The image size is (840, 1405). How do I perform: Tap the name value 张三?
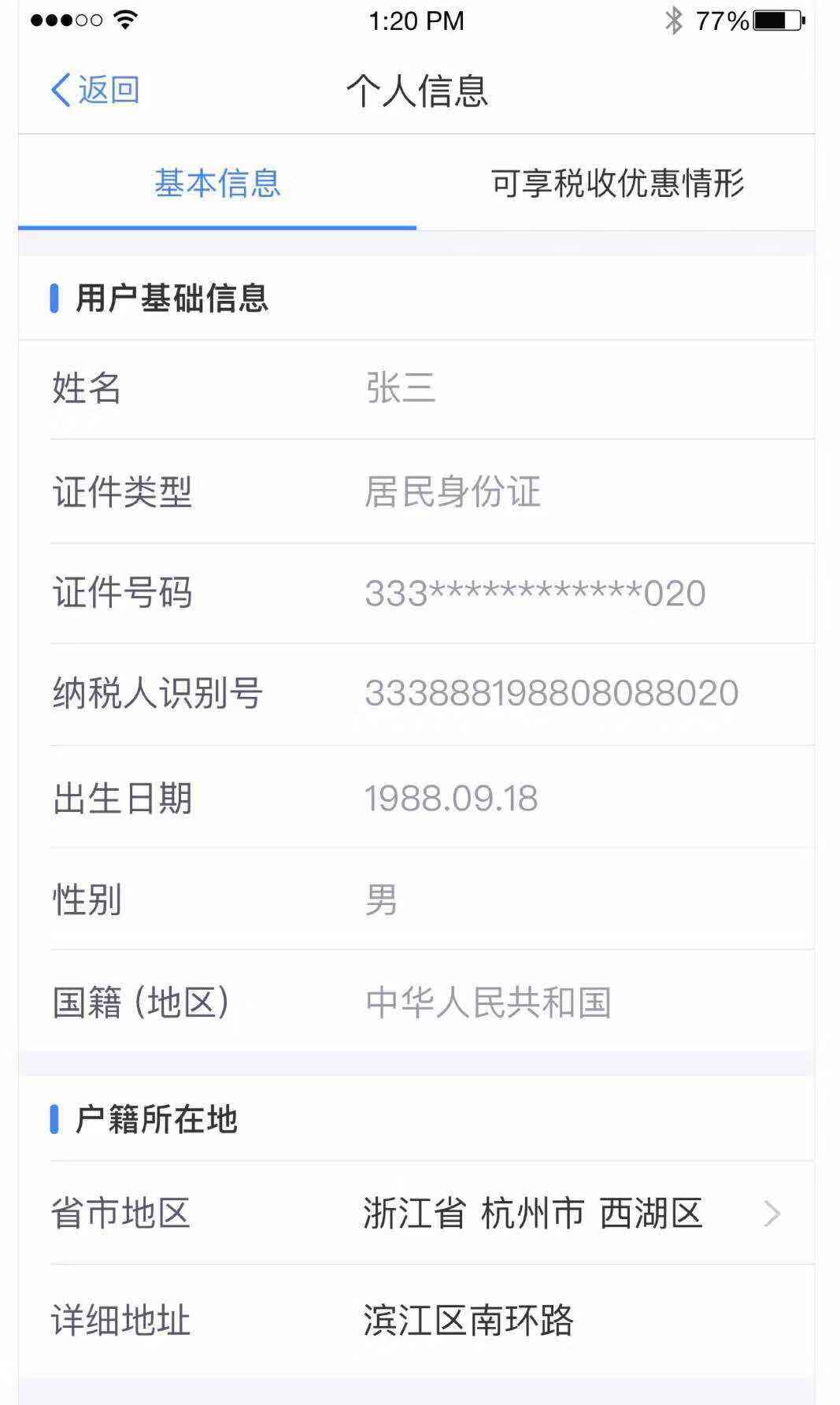point(401,388)
